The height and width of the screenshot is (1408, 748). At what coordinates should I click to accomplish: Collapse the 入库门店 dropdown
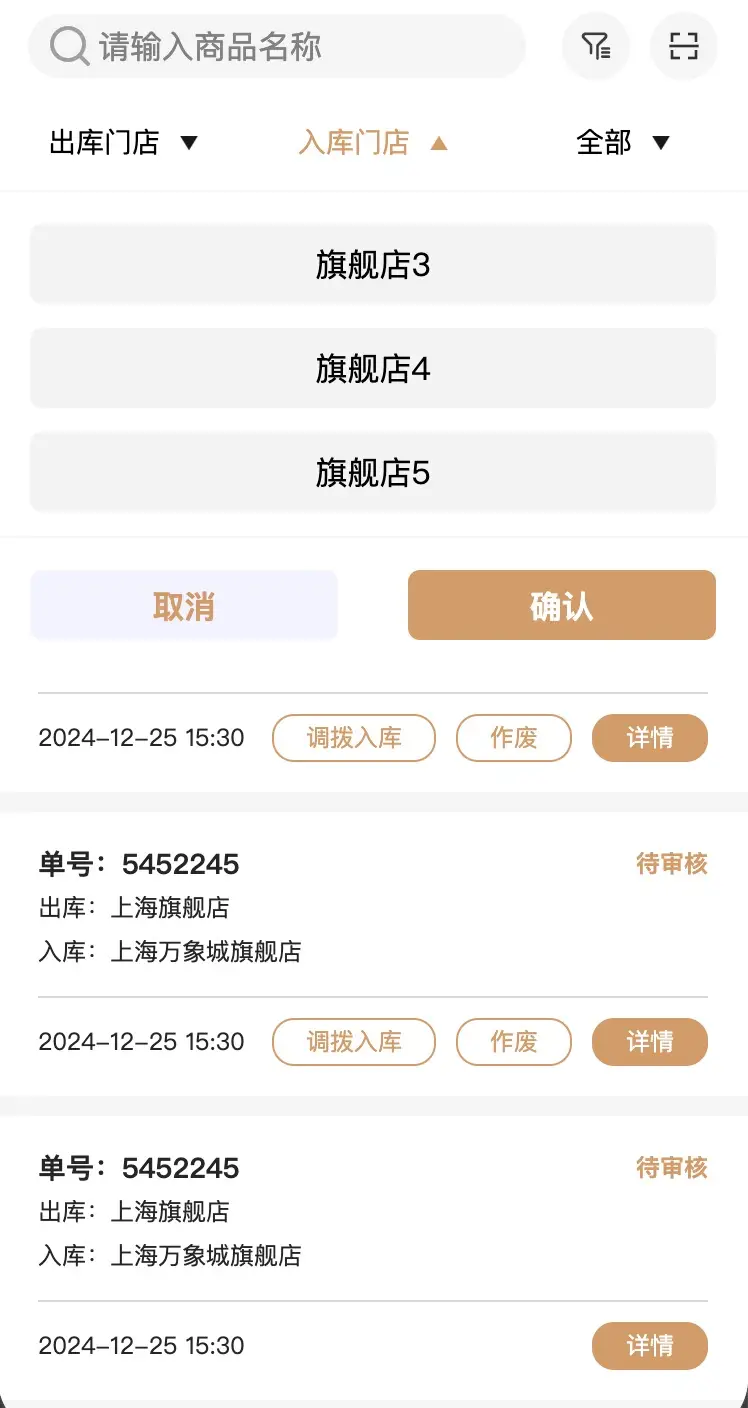pos(373,143)
